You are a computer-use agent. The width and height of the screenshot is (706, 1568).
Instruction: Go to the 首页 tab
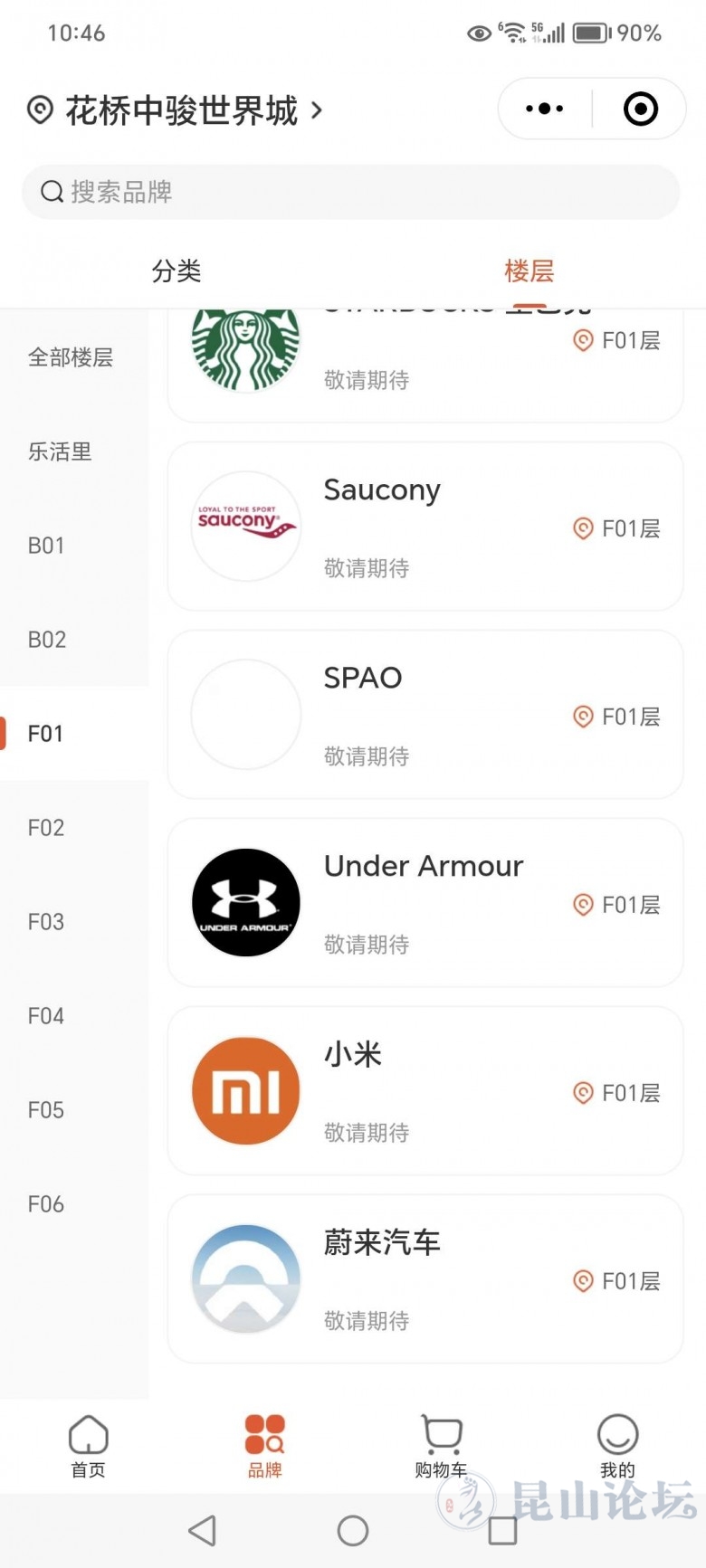tap(89, 1446)
